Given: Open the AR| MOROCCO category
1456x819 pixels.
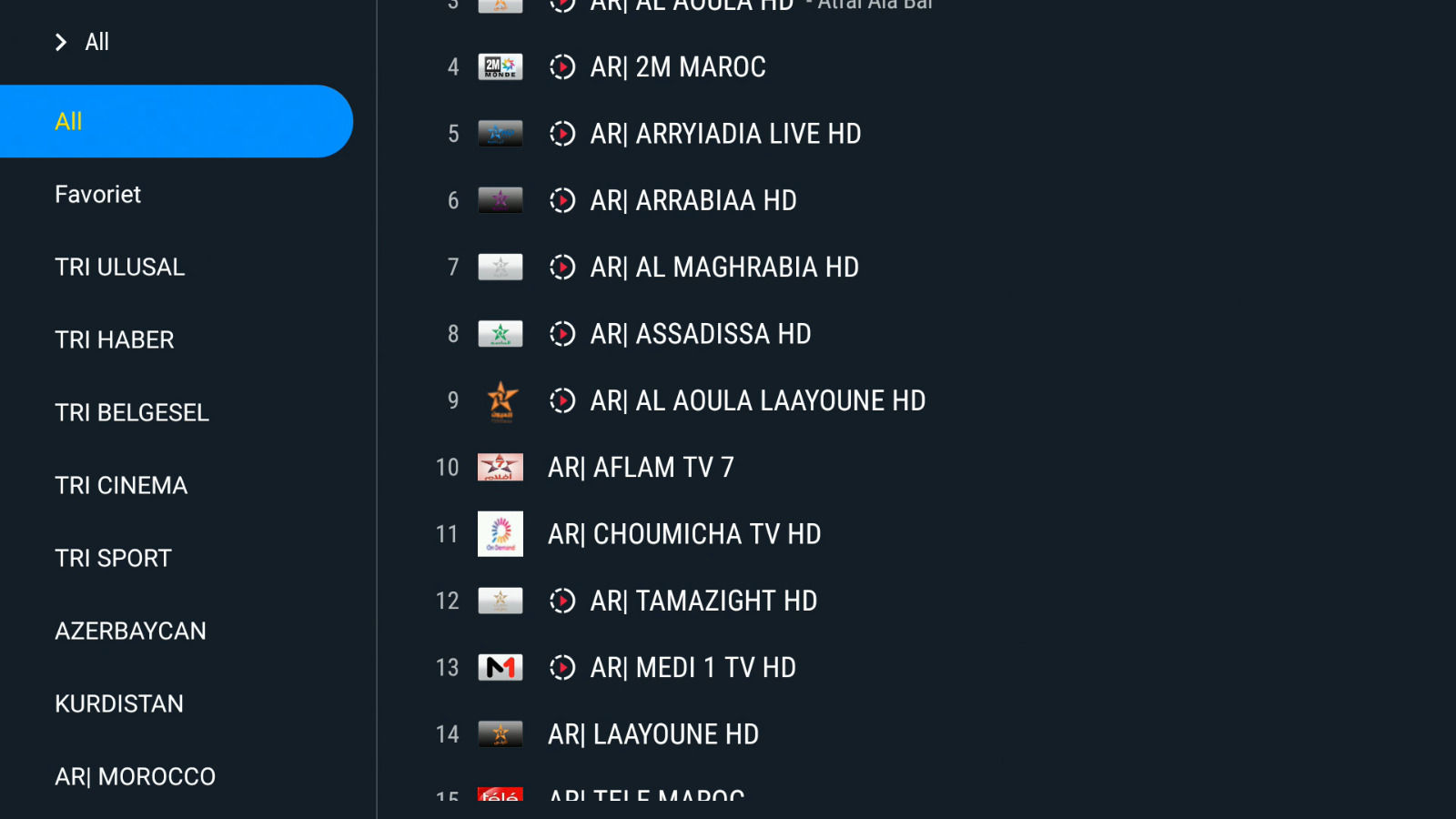Looking at the screenshot, I should click(135, 777).
